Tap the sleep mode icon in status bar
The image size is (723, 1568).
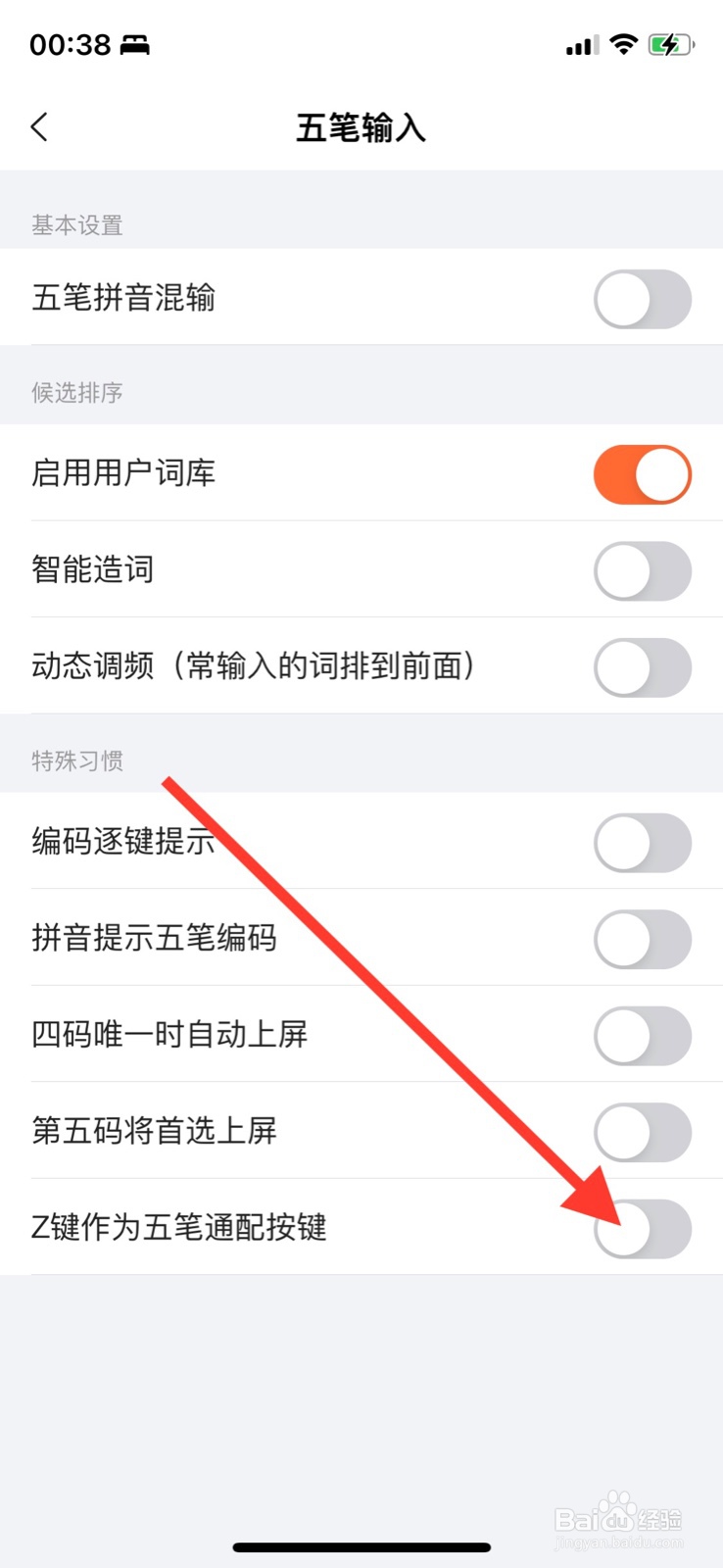133,43
